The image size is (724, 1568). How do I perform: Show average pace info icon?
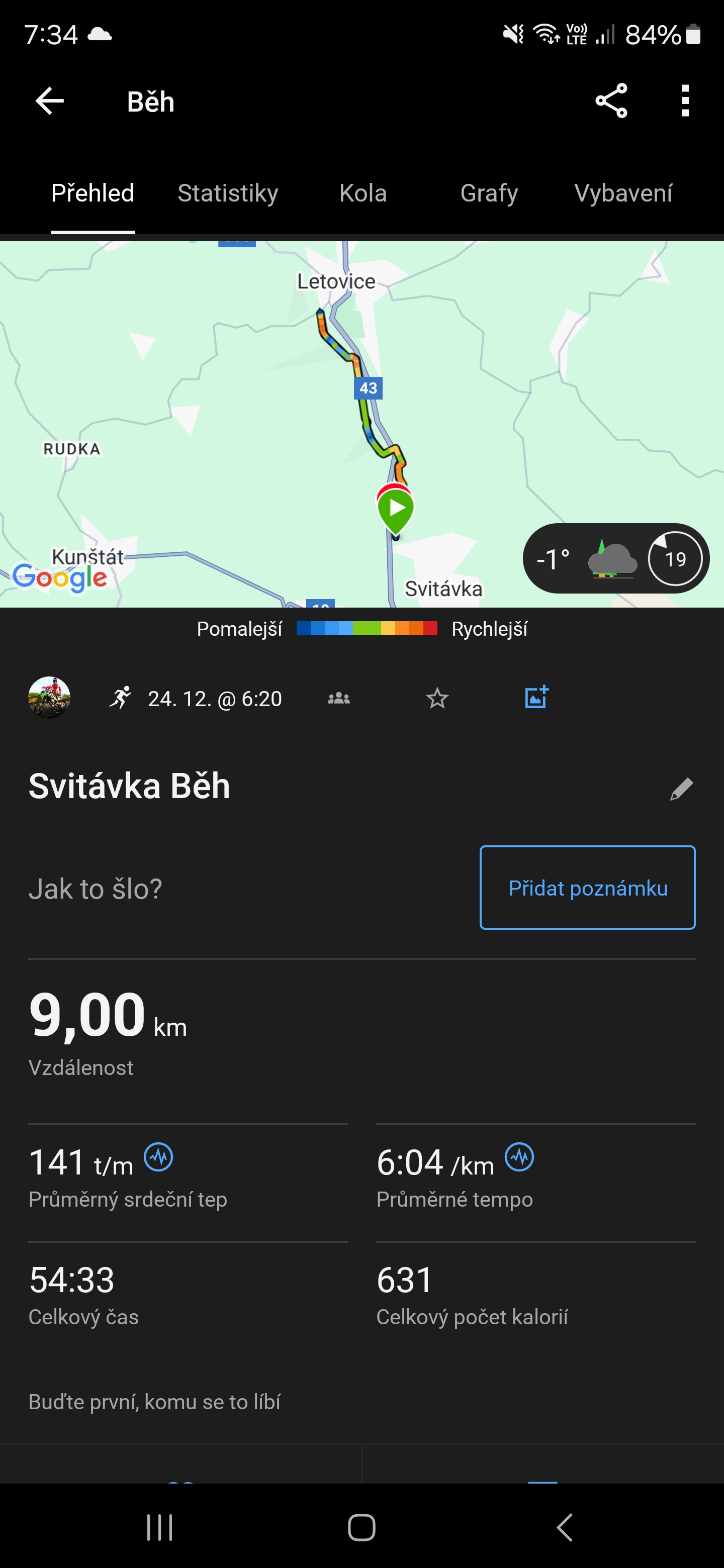(x=519, y=1156)
